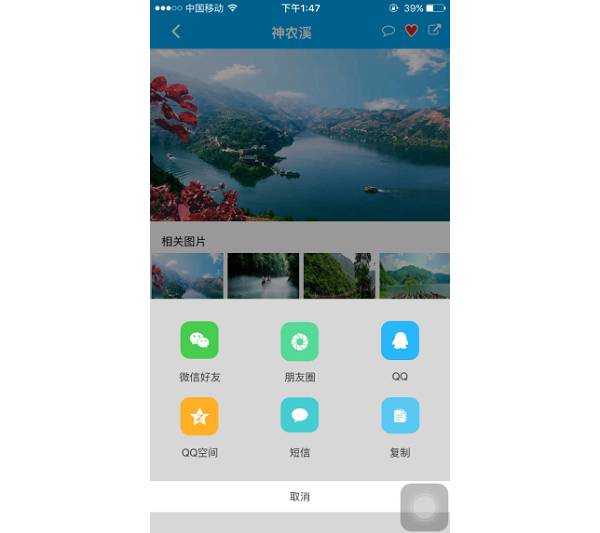Share via QQ

pyautogui.click(x=399, y=341)
